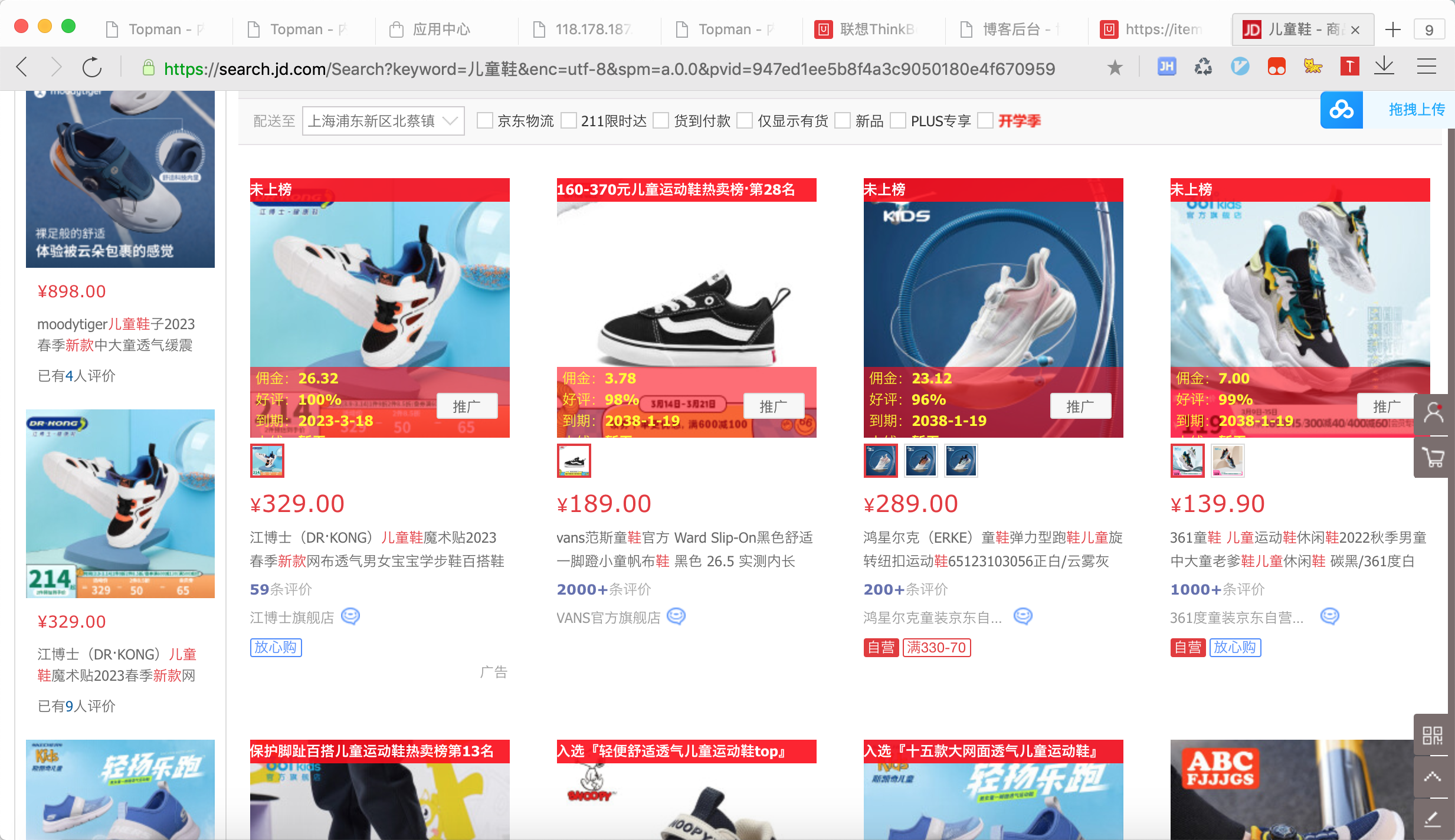Screen dimensions: 1455x840
Task: Tap 推广 on the vans shoe card
Action: click(774, 406)
